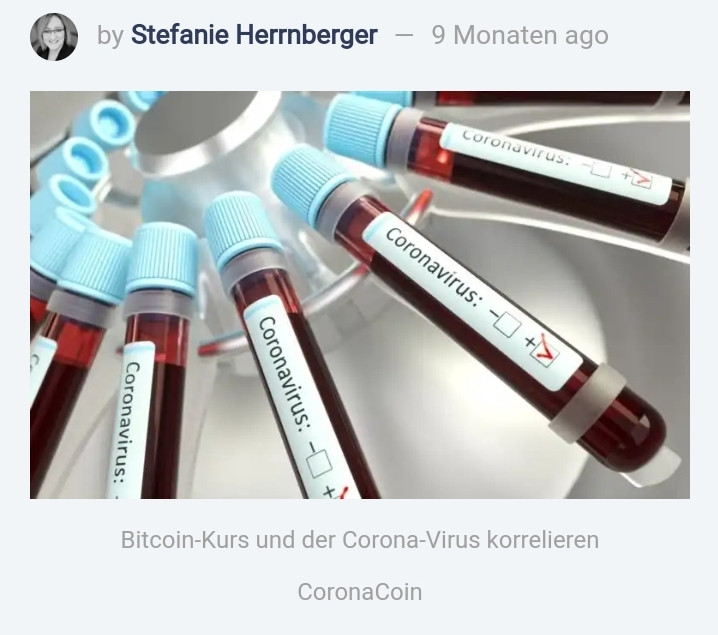Open author Stefanie Herrnberger's profile
This screenshot has width=718, height=635.
pyautogui.click(x=254, y=36)
